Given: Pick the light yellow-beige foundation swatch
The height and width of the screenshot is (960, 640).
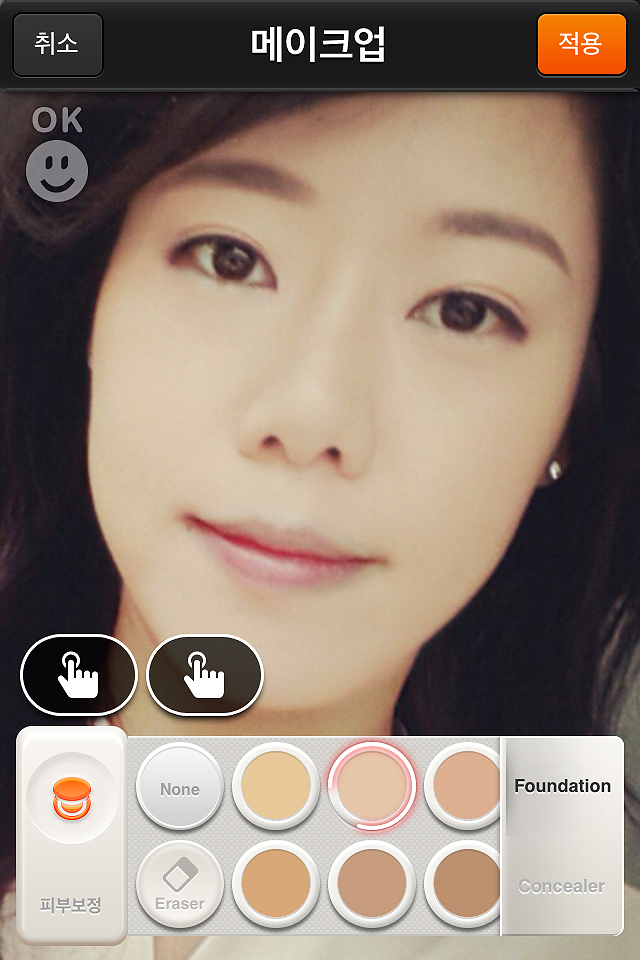Looking at the screenshot, I should 276,786.
